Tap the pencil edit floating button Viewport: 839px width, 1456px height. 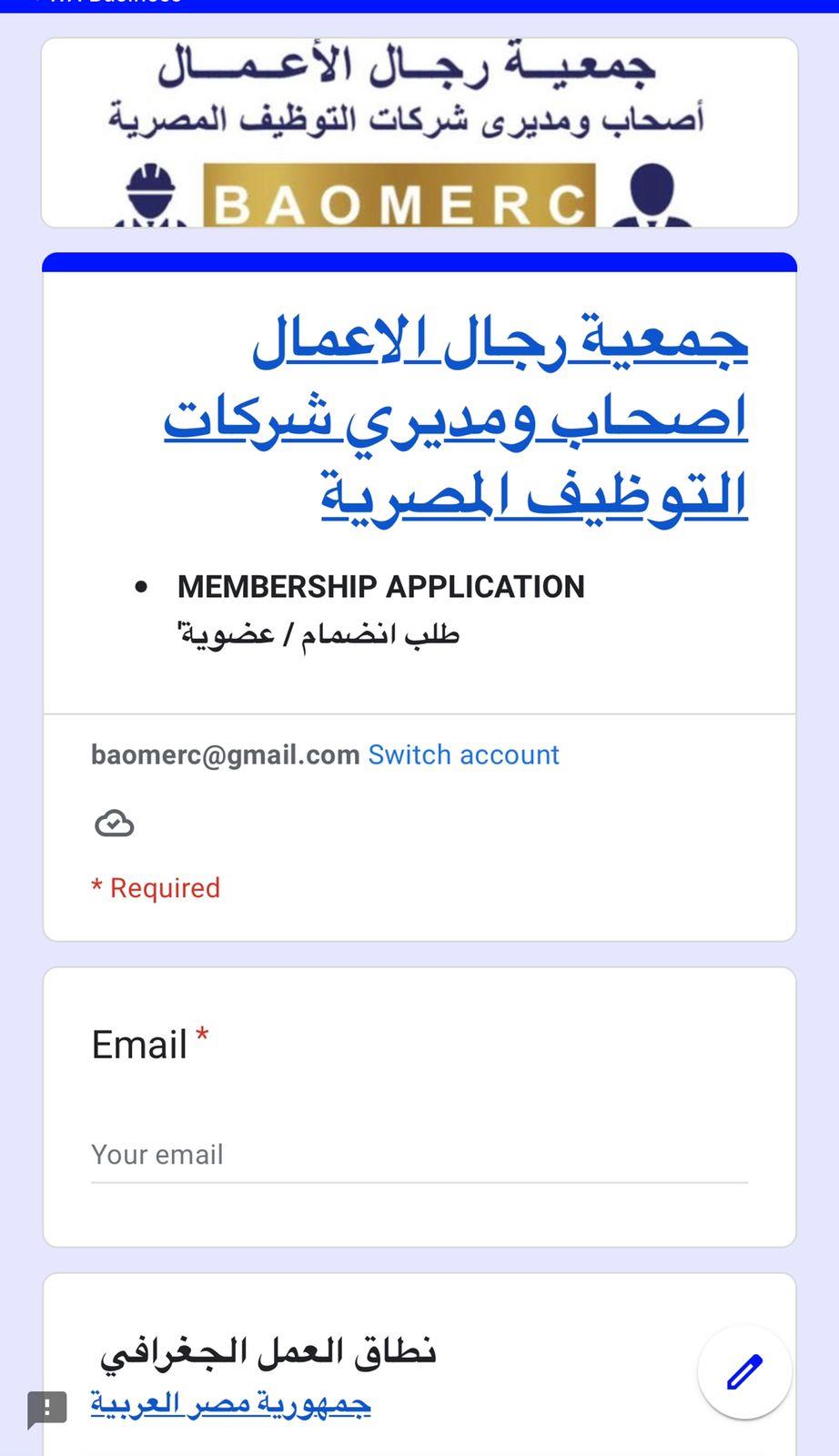[x=744, y=1371]
